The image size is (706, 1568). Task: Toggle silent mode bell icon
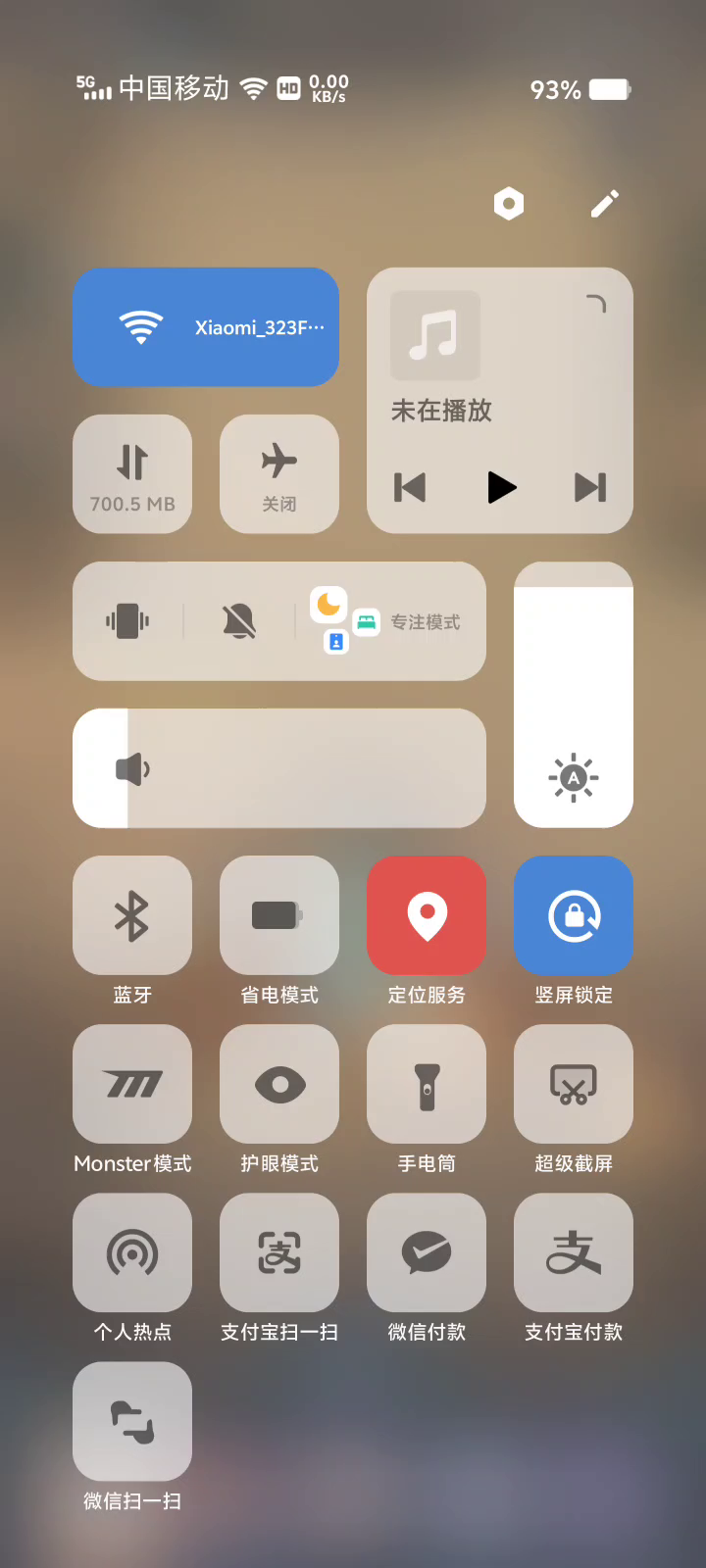click(239, 621)
